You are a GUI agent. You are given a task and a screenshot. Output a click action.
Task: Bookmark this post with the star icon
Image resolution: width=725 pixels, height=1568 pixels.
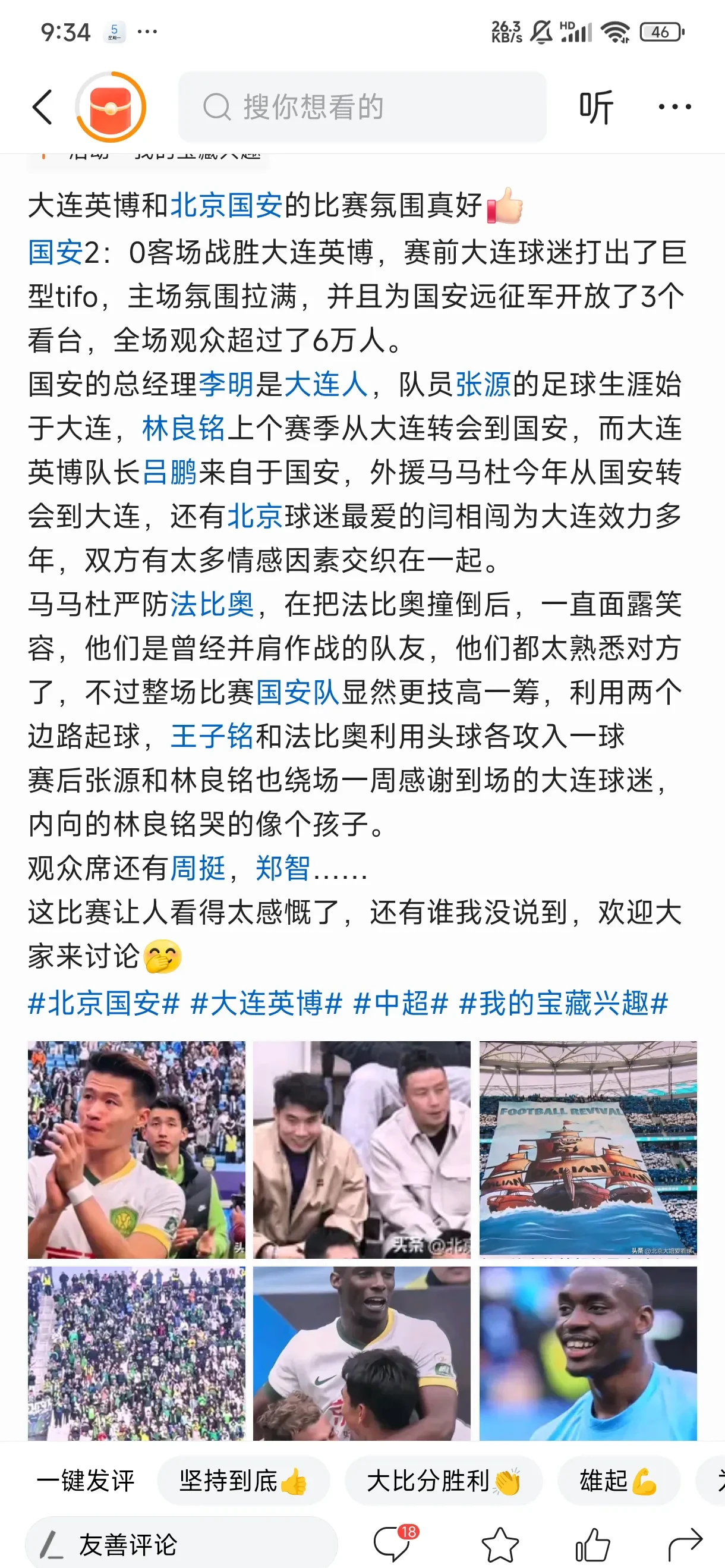coord(499,1544)
